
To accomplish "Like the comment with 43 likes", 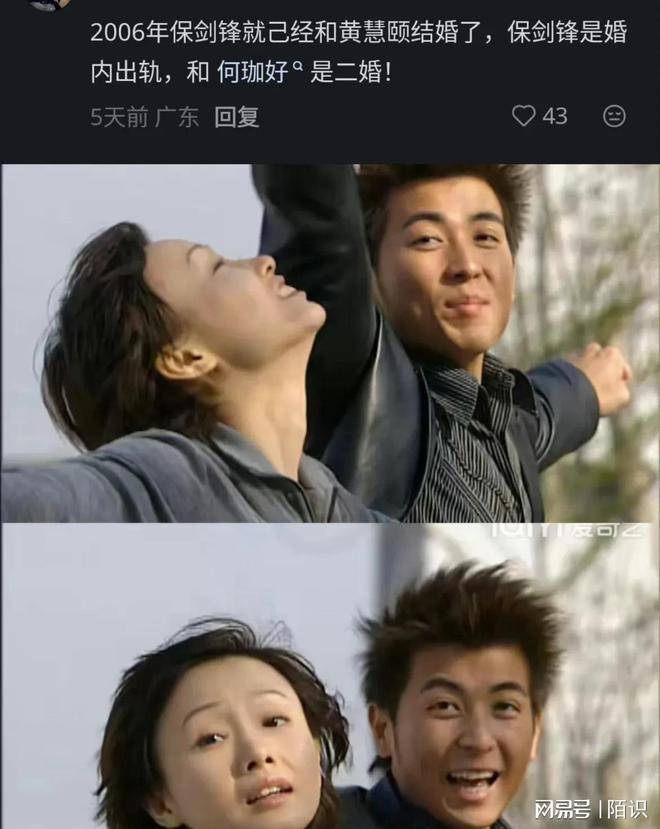I will click(524, 116).
